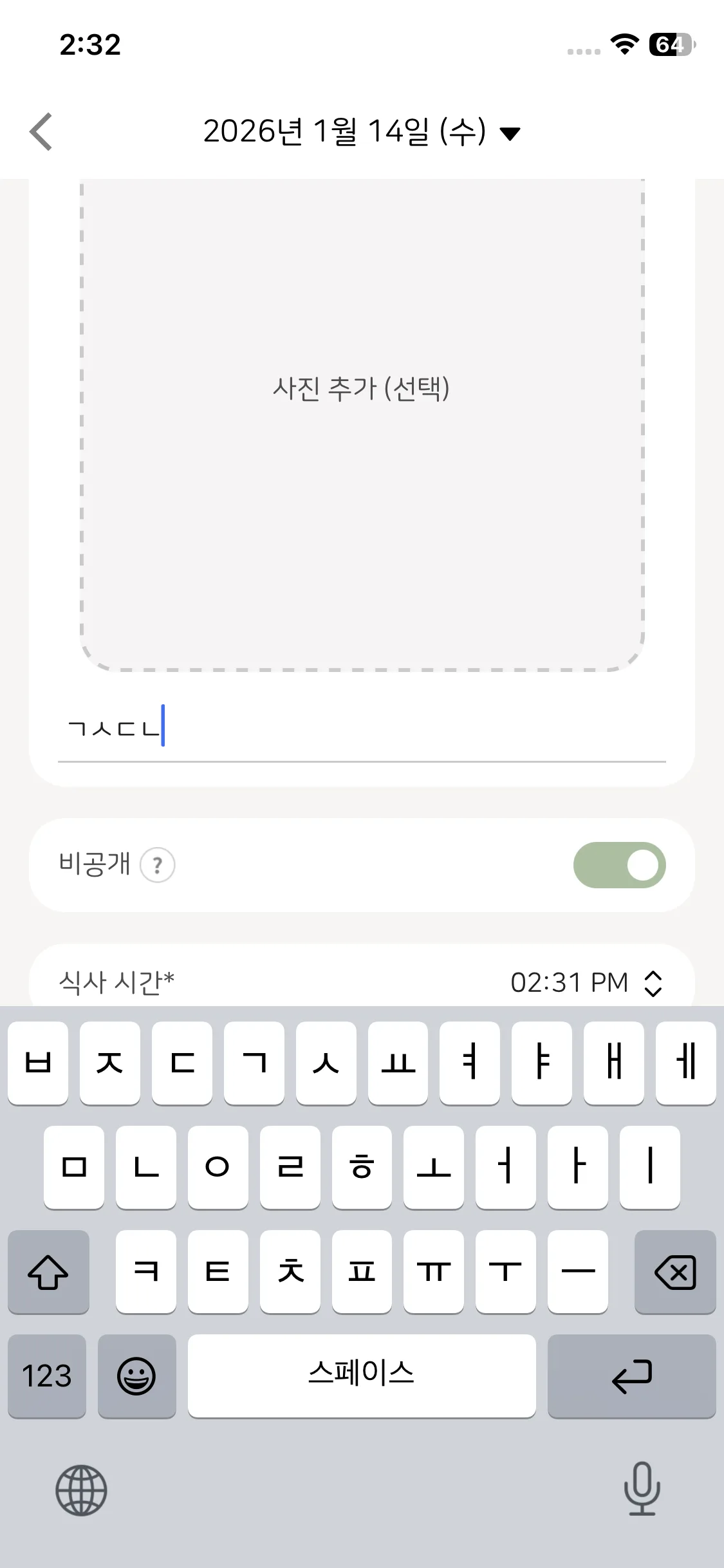
Task: Tap the 스페이스 space bar
Action: (361, 1376)
